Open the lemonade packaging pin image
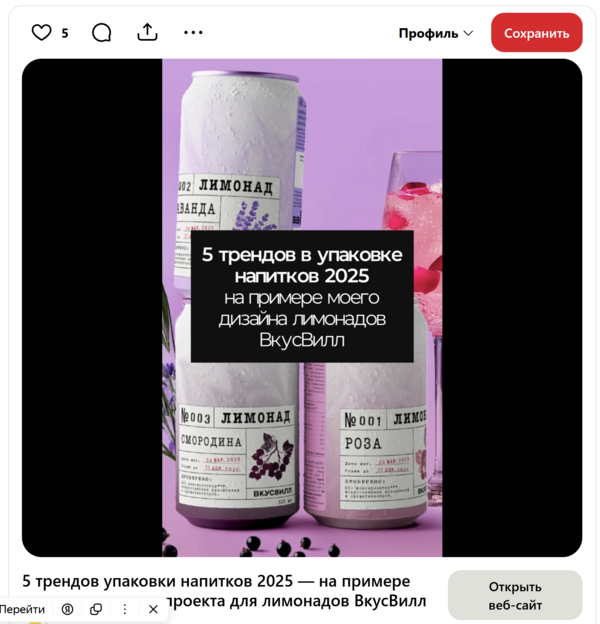Viewport: 600px width, 624px height. click(302, 307)
